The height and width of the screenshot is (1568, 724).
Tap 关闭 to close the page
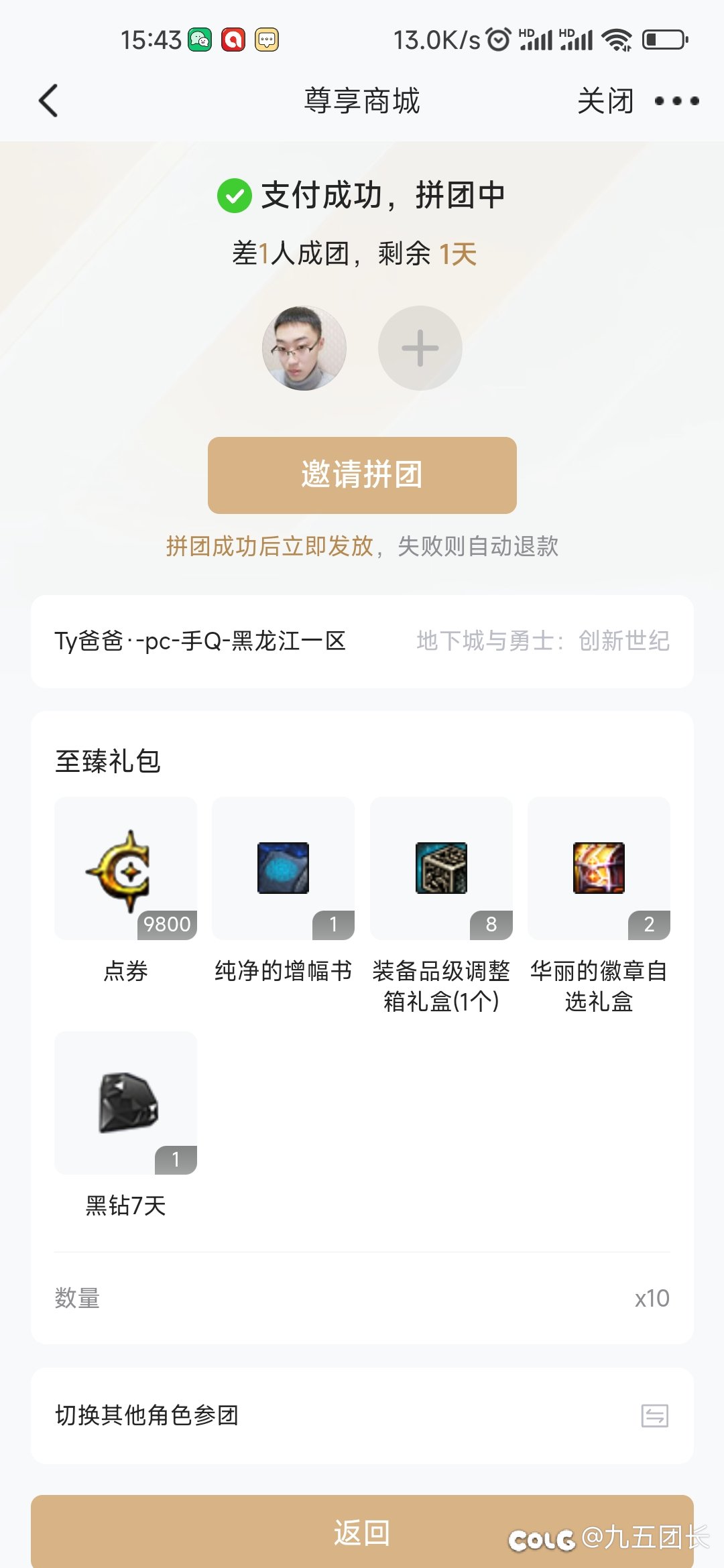tap(605, 101)
